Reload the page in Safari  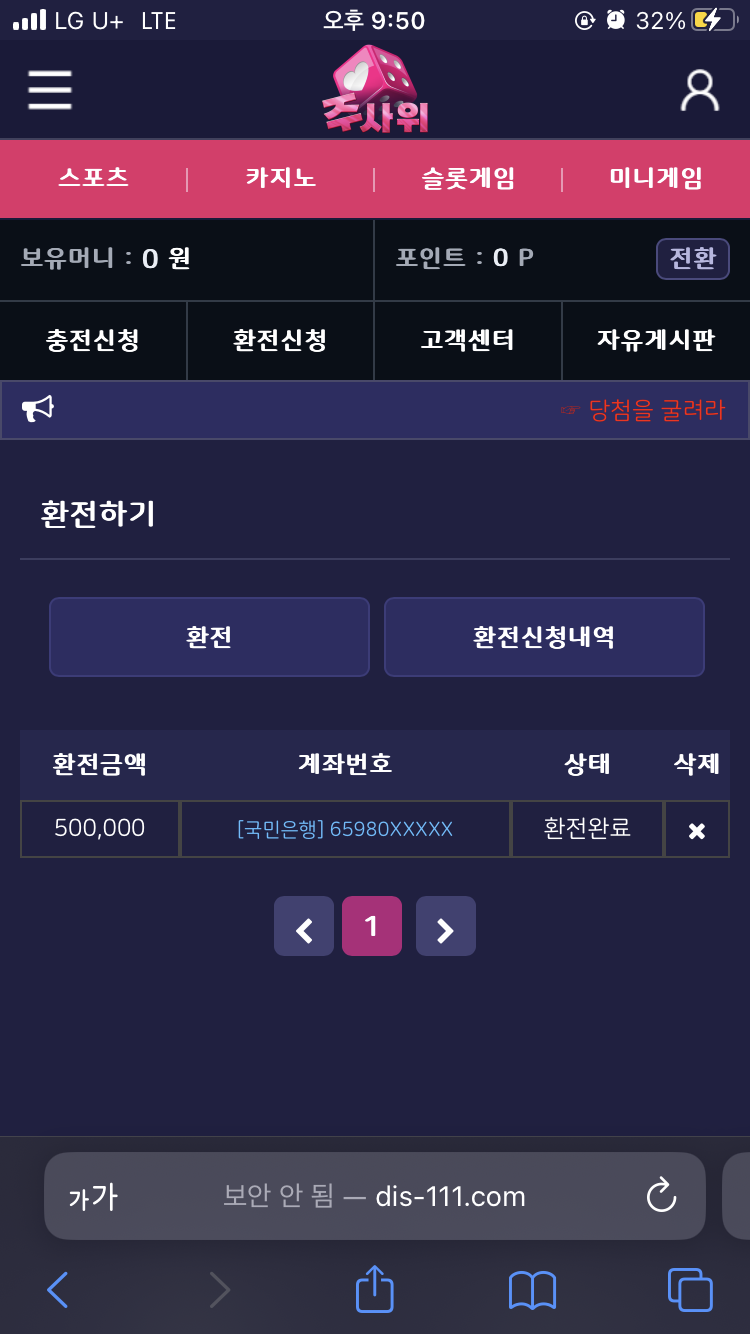(x=661, y=1195)
